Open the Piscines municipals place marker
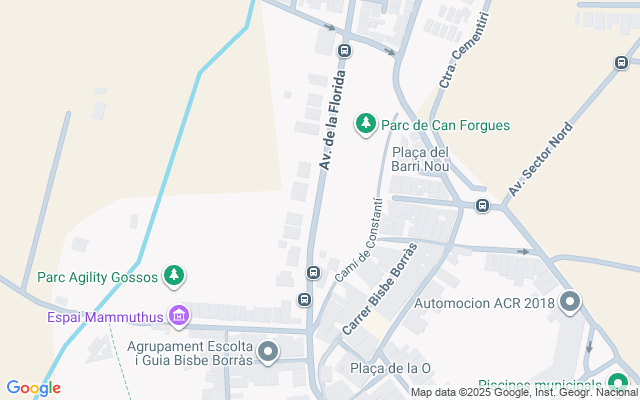This screenshot has width=640, height=400. pos(618,384)
